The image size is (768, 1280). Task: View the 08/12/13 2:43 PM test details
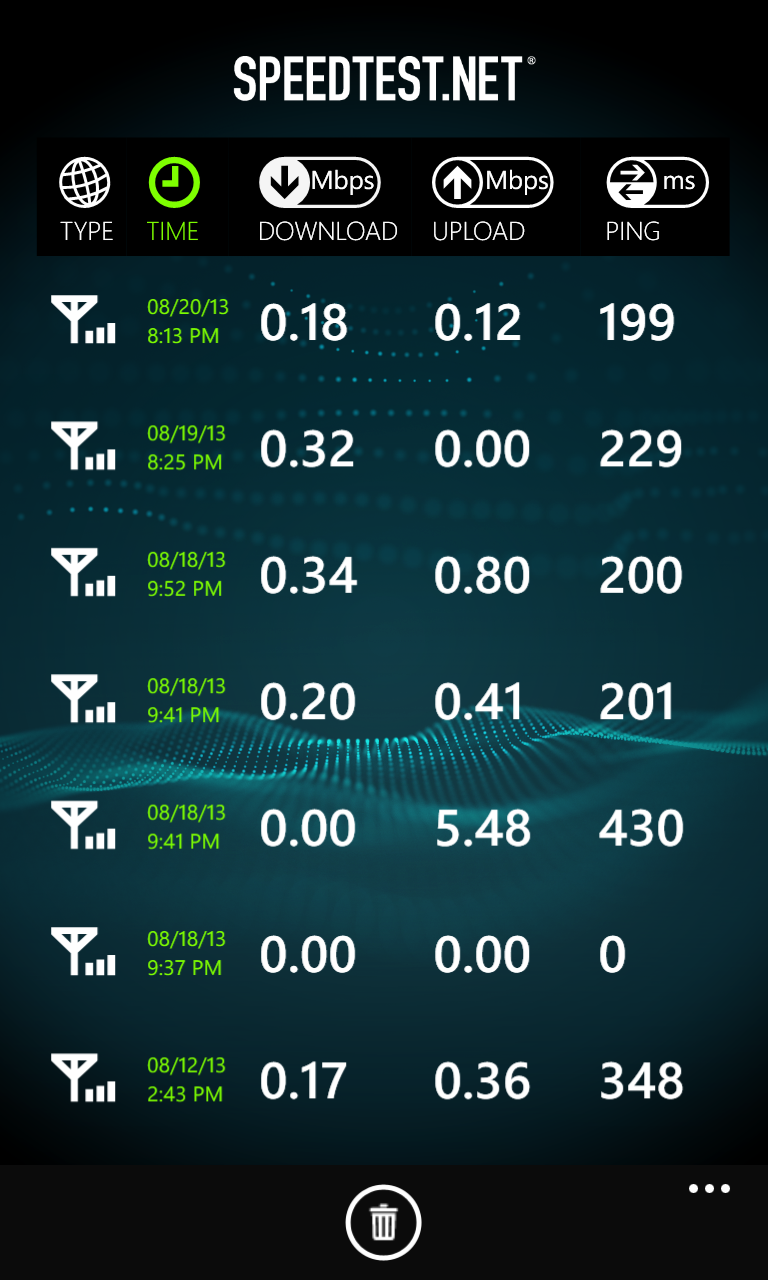[x=384, y=1081]
